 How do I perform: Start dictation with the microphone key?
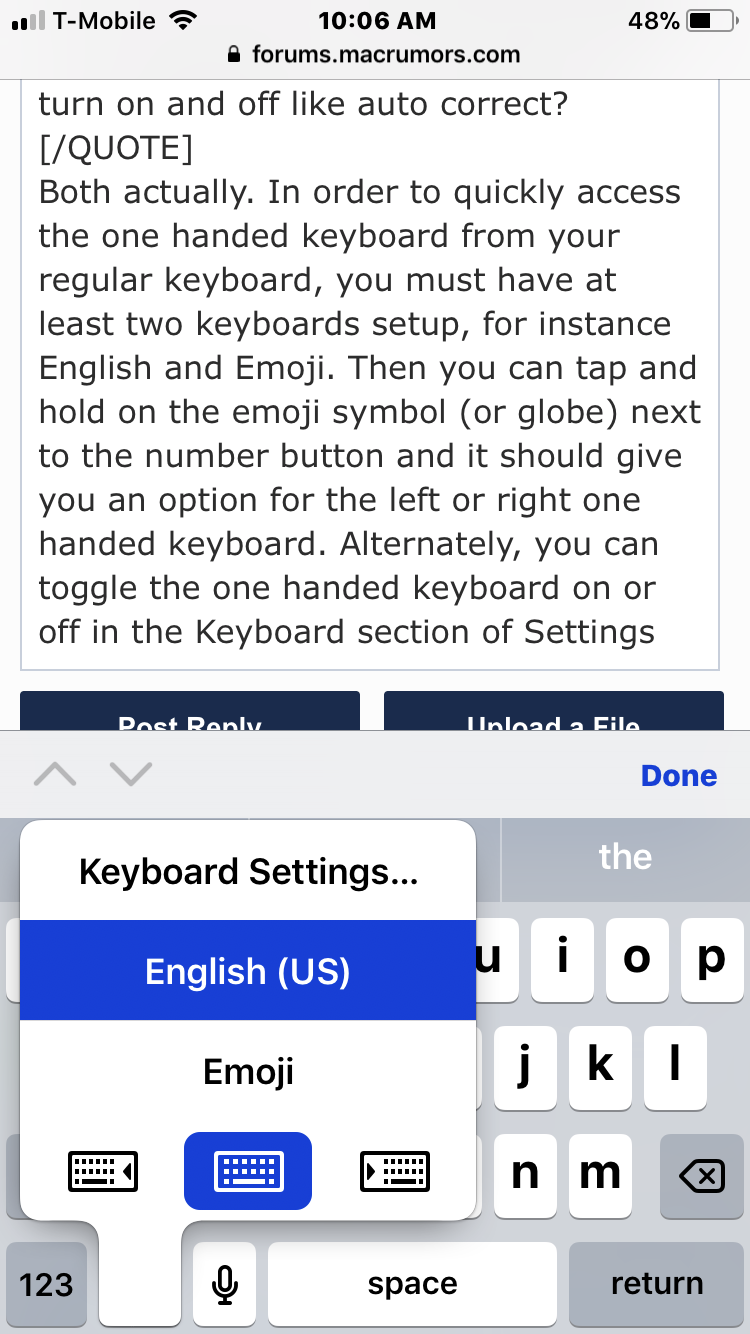tap(225, 1283)
